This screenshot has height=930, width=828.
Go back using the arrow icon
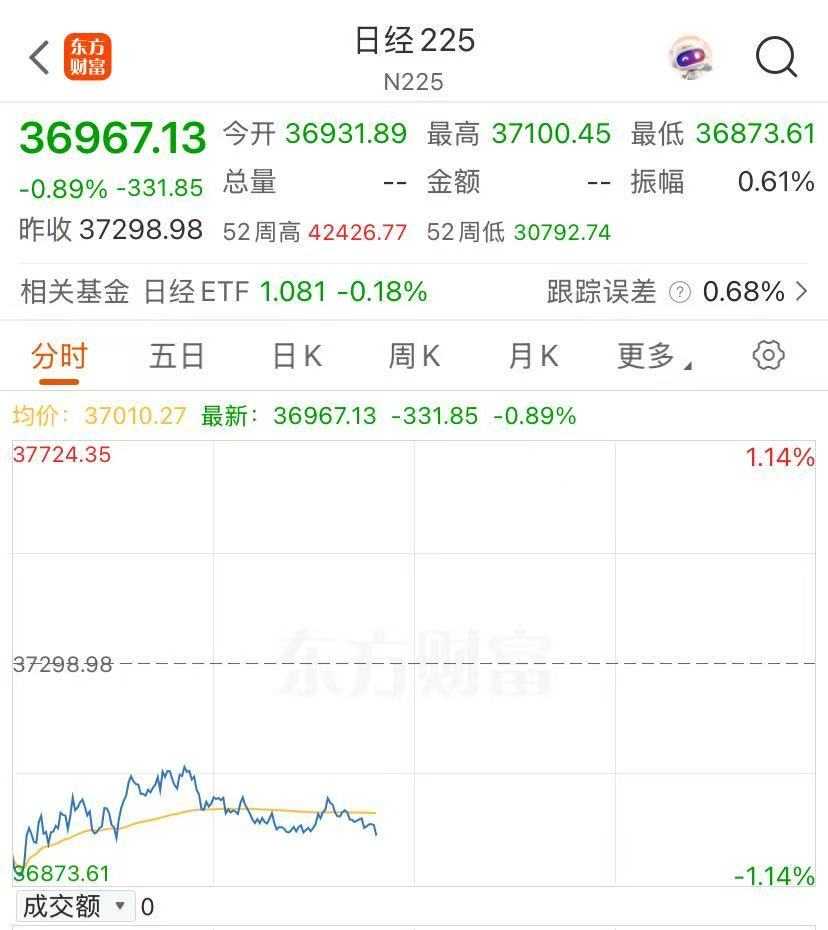[39, 57]
